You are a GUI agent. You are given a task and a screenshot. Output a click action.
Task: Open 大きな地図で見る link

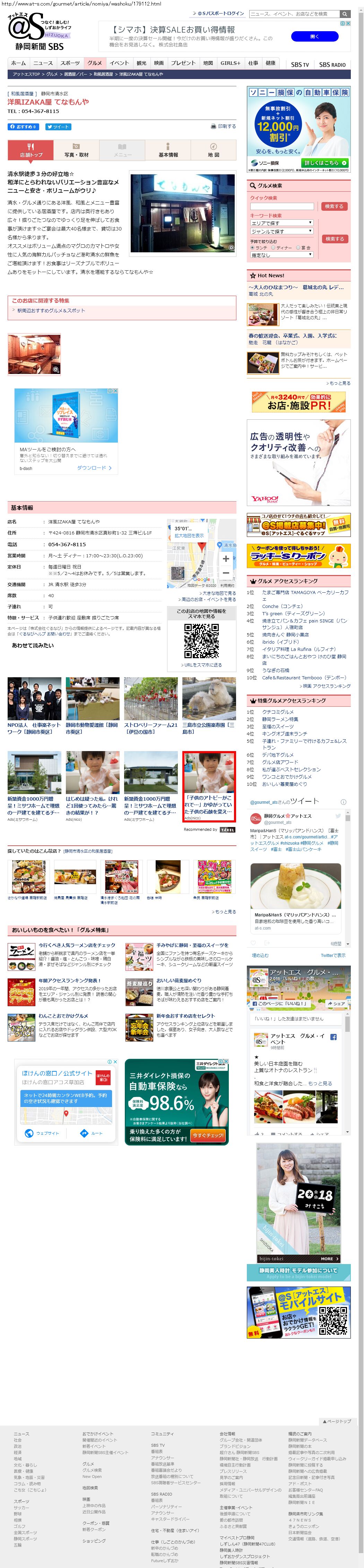point(218,593)
